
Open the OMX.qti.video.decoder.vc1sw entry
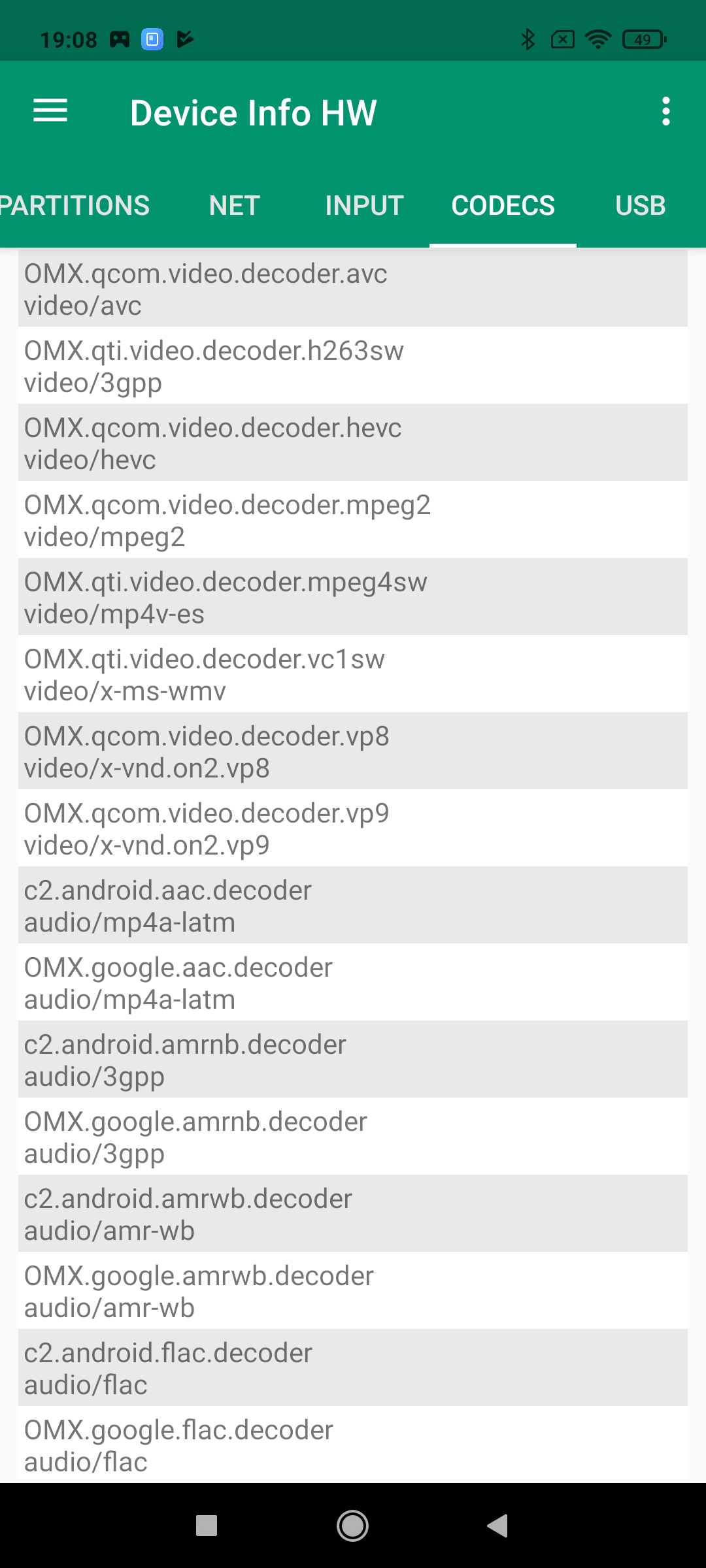[353, 674]
